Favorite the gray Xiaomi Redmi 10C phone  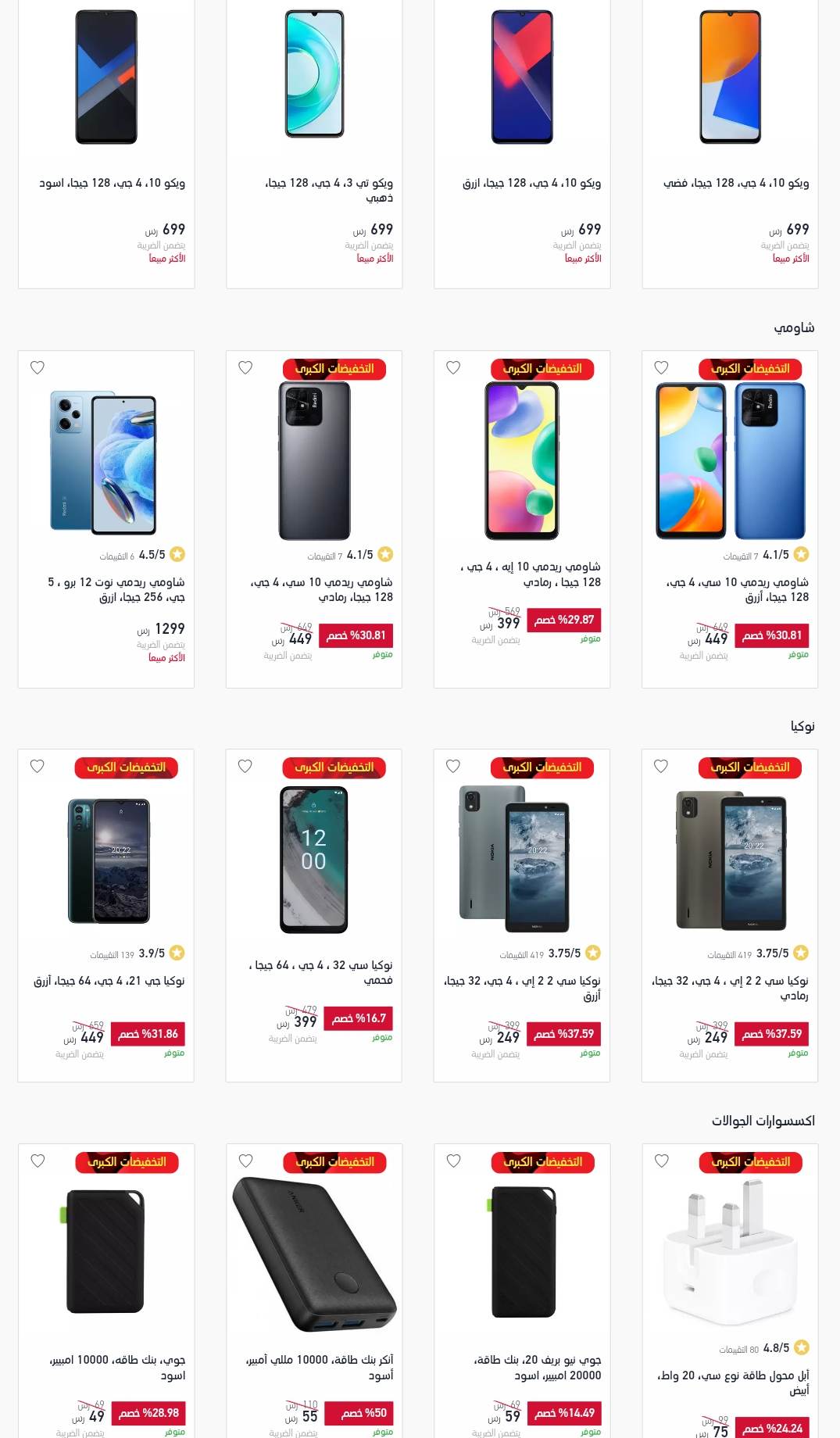coord(245,367)
